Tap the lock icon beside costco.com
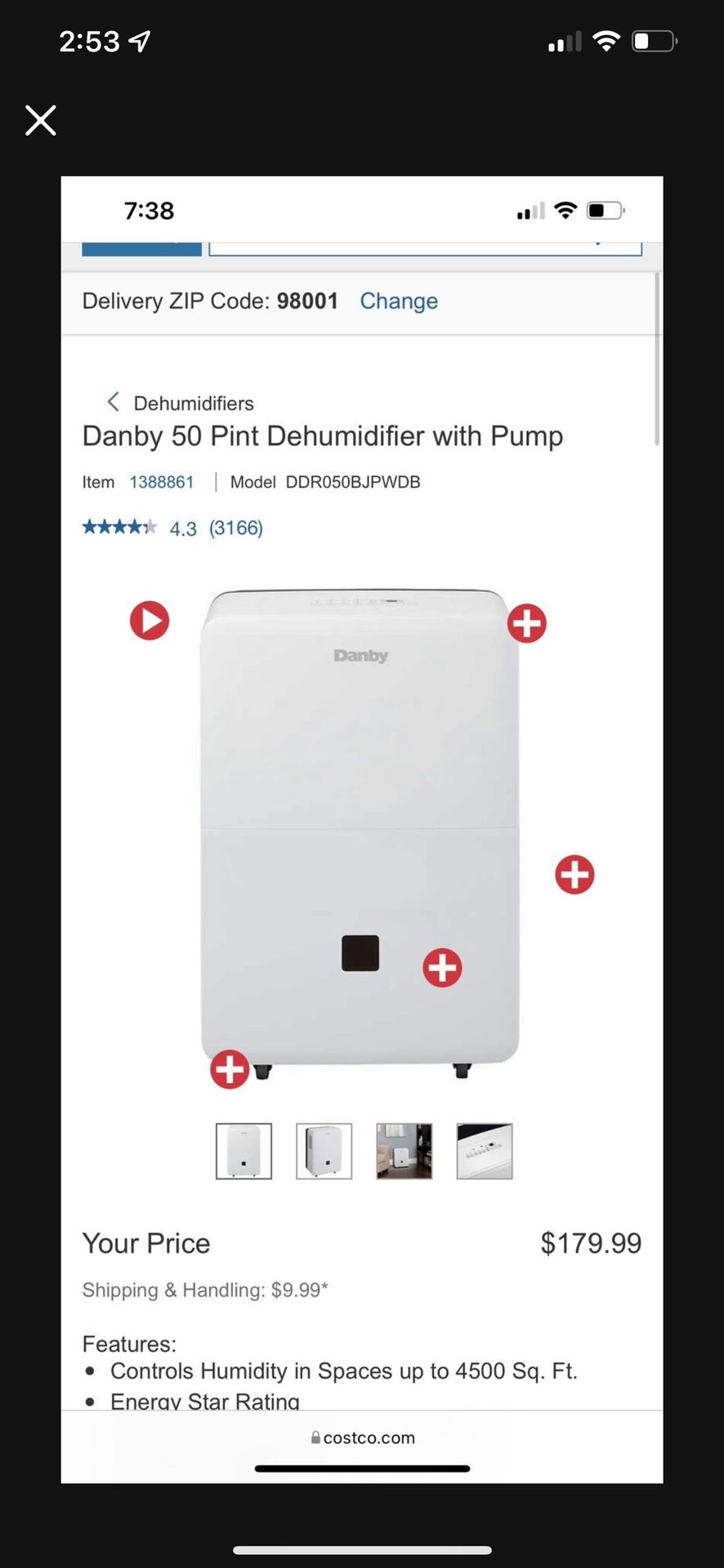 [315, 1437]
